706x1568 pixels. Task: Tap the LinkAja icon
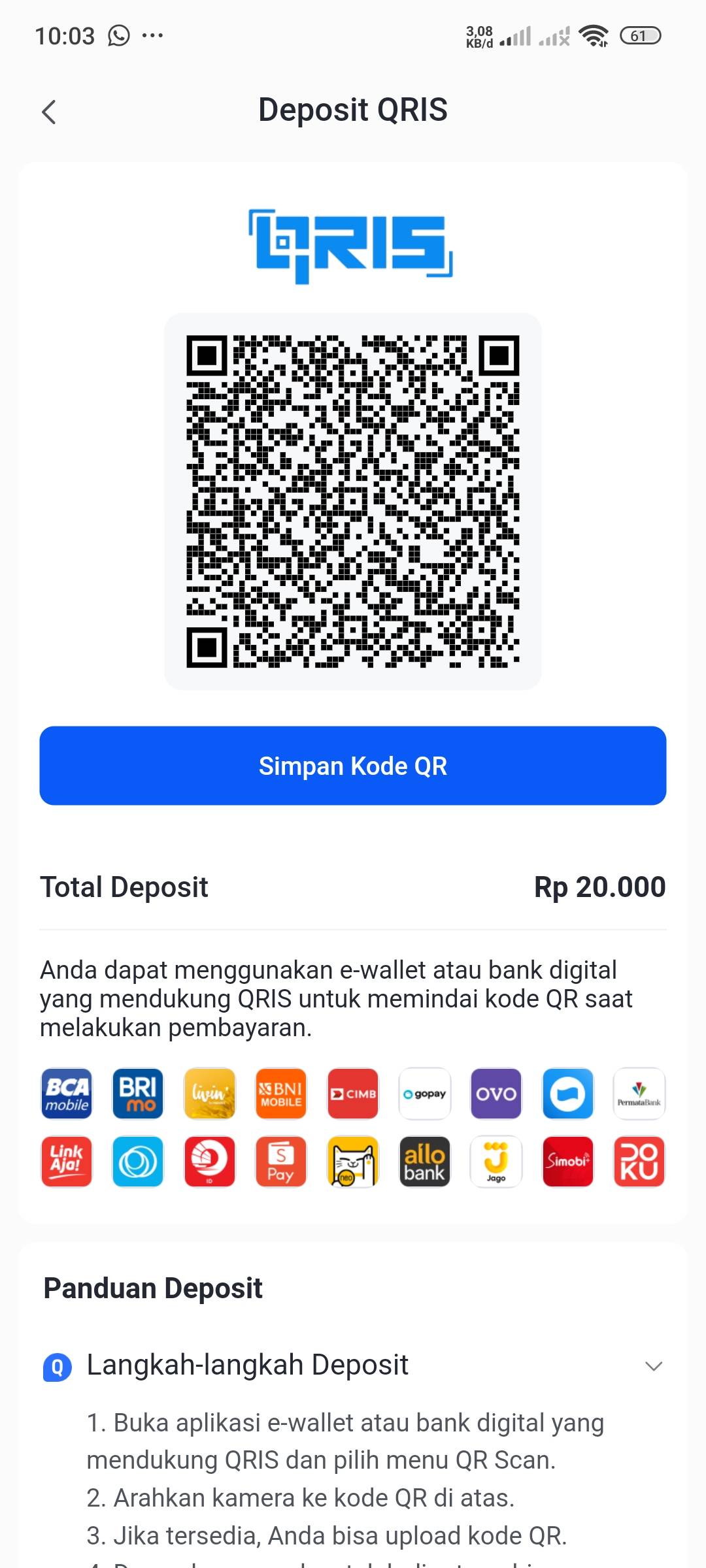(66, 1162)
